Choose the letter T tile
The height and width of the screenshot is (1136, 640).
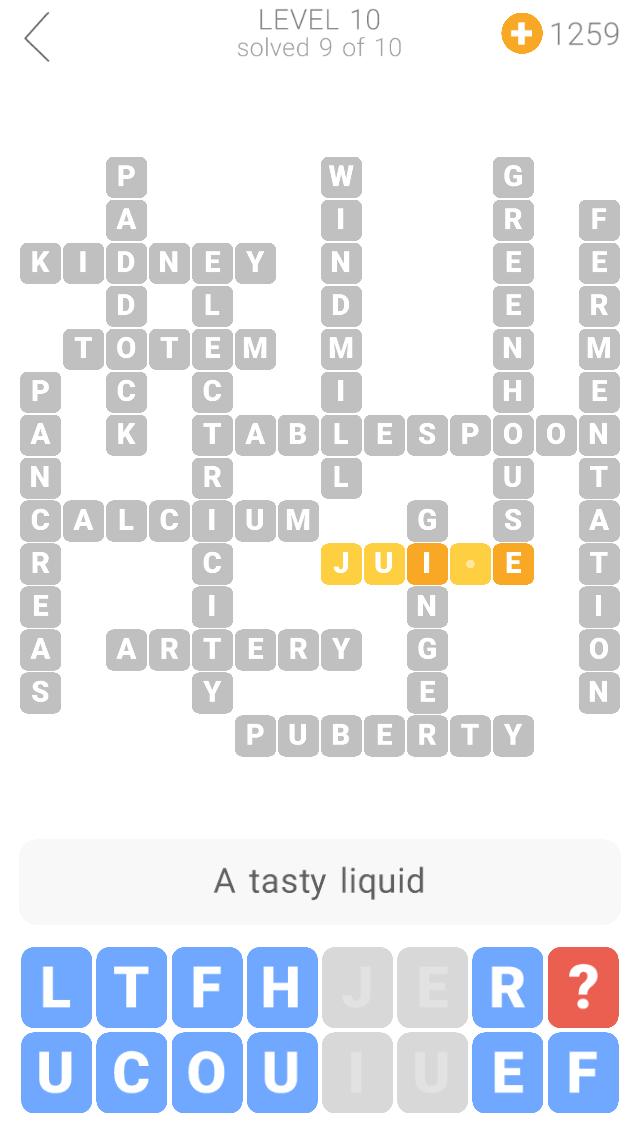[131, 986]
